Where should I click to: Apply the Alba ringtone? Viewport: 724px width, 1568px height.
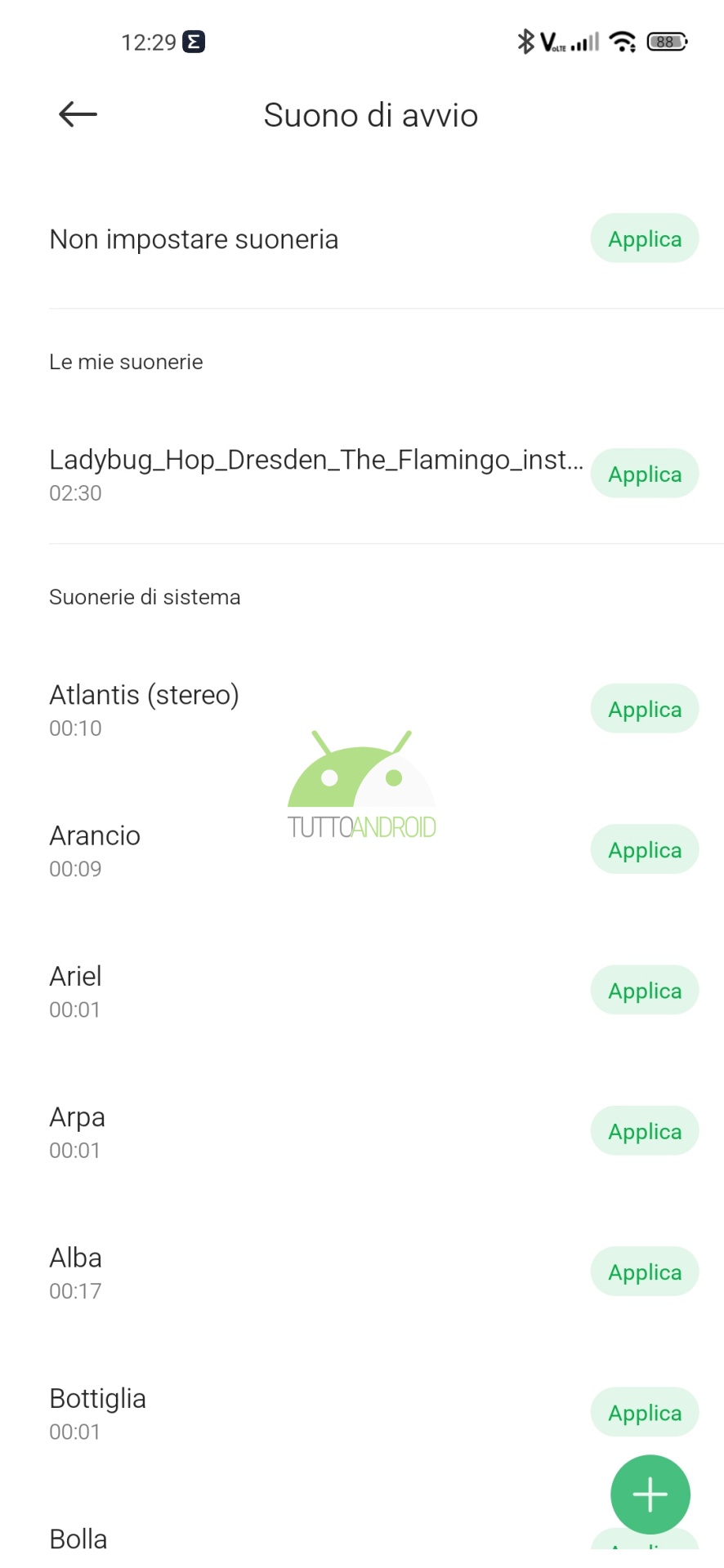[x=644, y=1272]
